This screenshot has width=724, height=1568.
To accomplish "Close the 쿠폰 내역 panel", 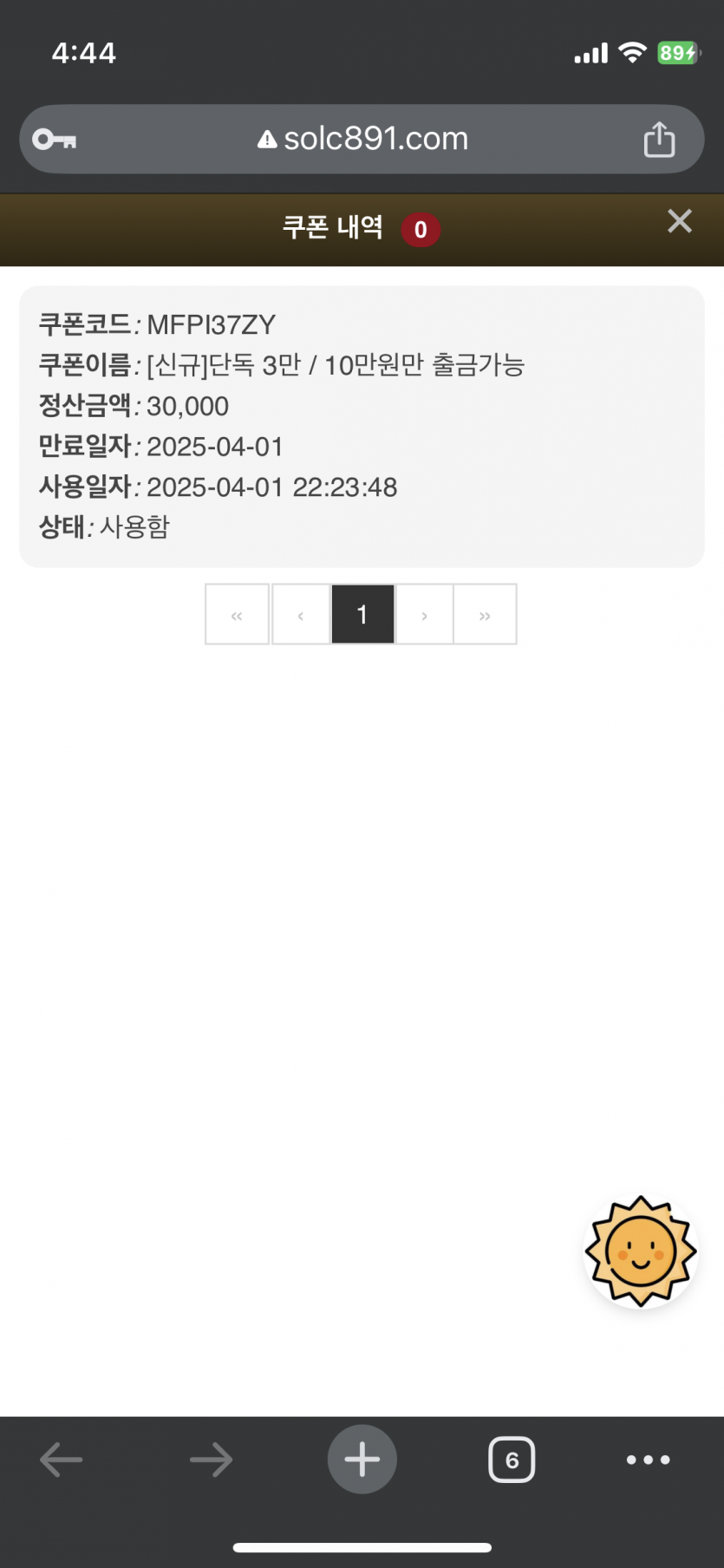I will click(680, 221).
